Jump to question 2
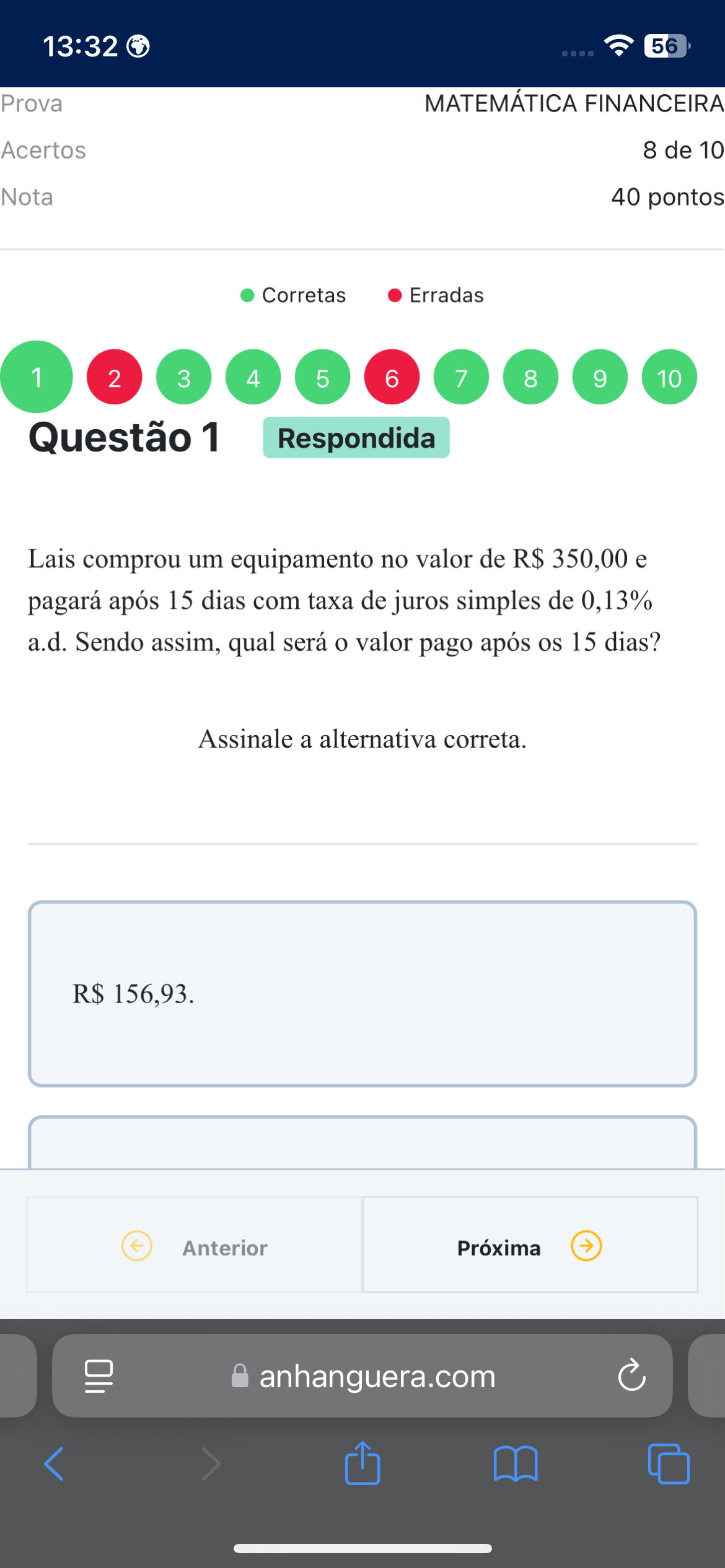This screenshot has height=1568, width=725. click(114, 377)
